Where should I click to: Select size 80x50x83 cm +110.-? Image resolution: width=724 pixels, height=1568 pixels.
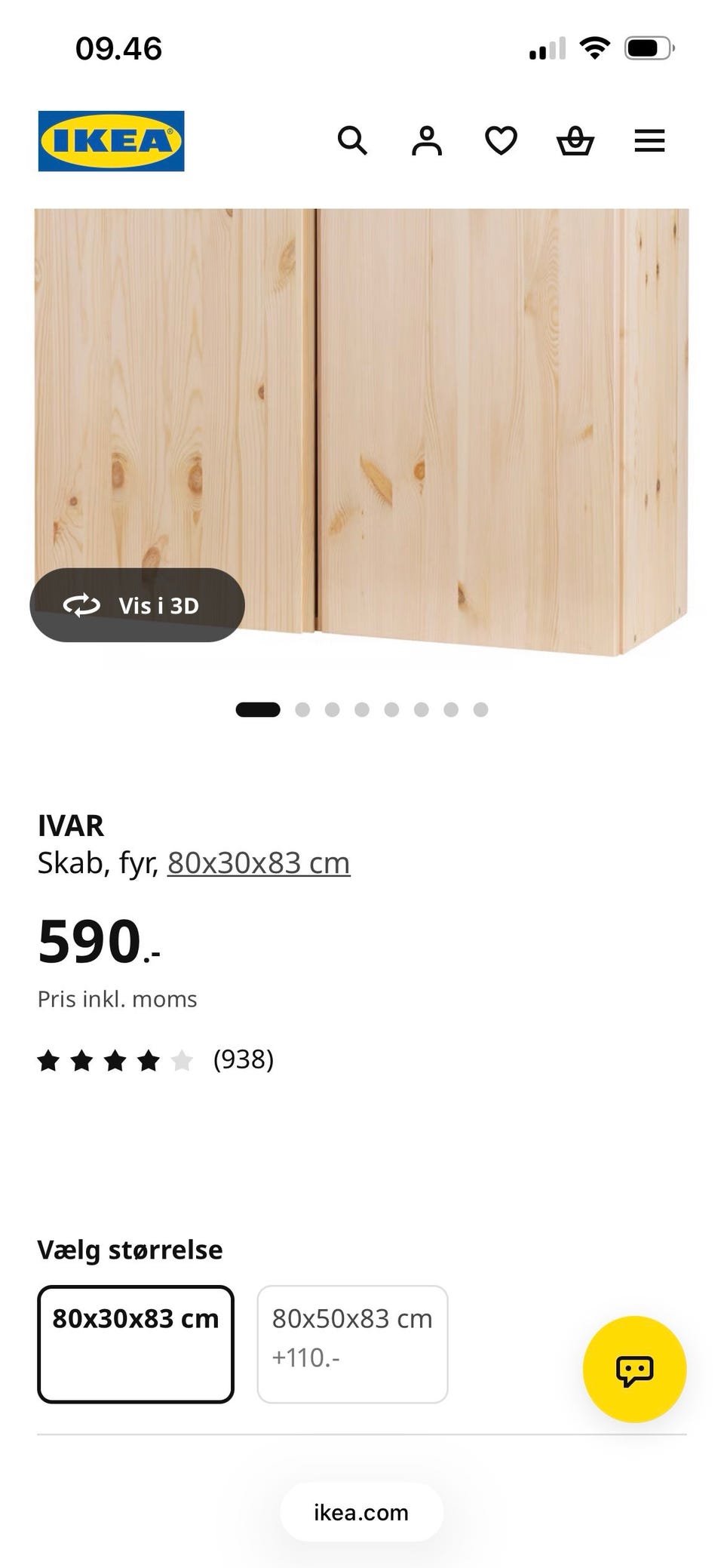point(352,1344)
